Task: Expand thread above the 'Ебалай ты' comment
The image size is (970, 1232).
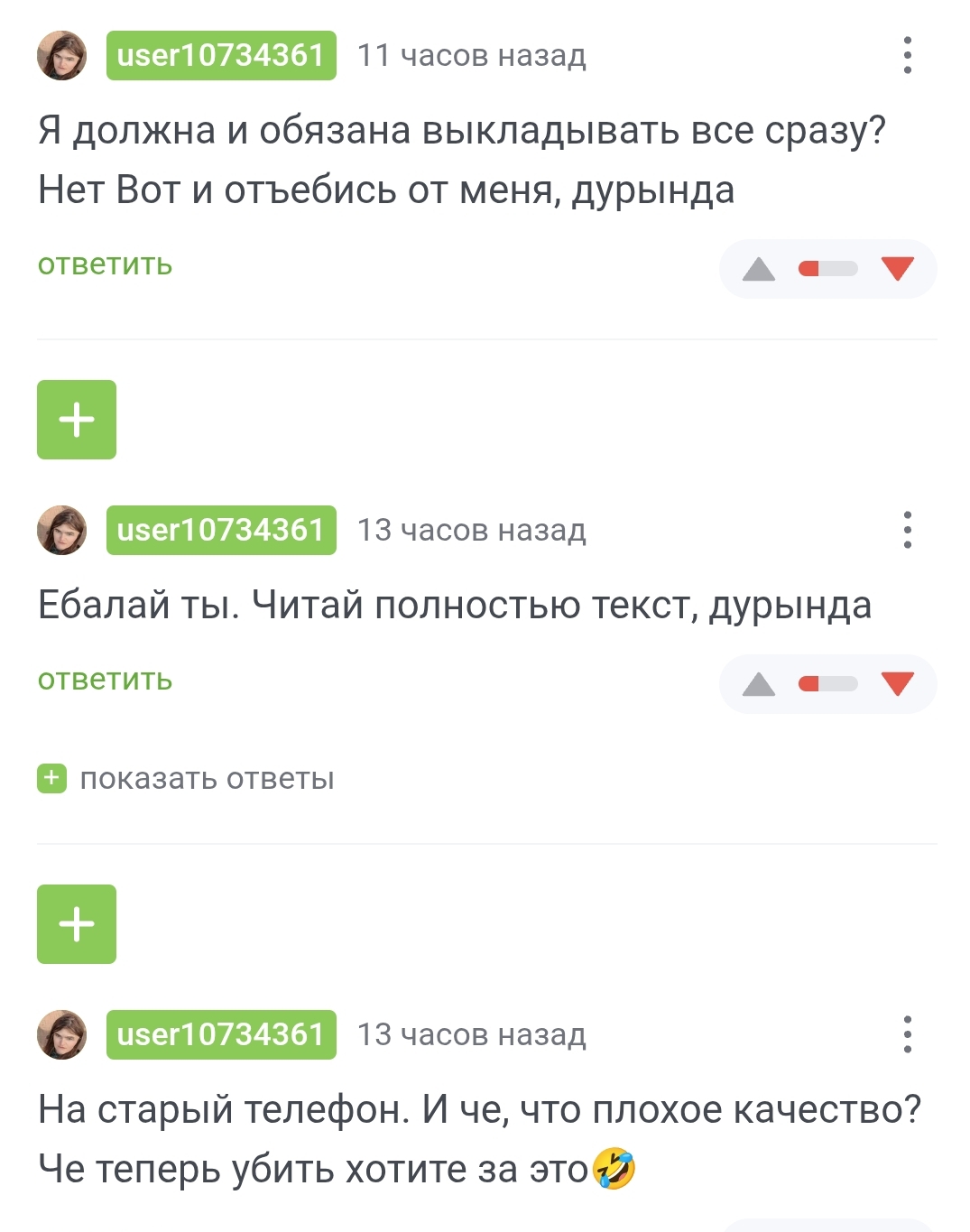Action: [77, 420]
